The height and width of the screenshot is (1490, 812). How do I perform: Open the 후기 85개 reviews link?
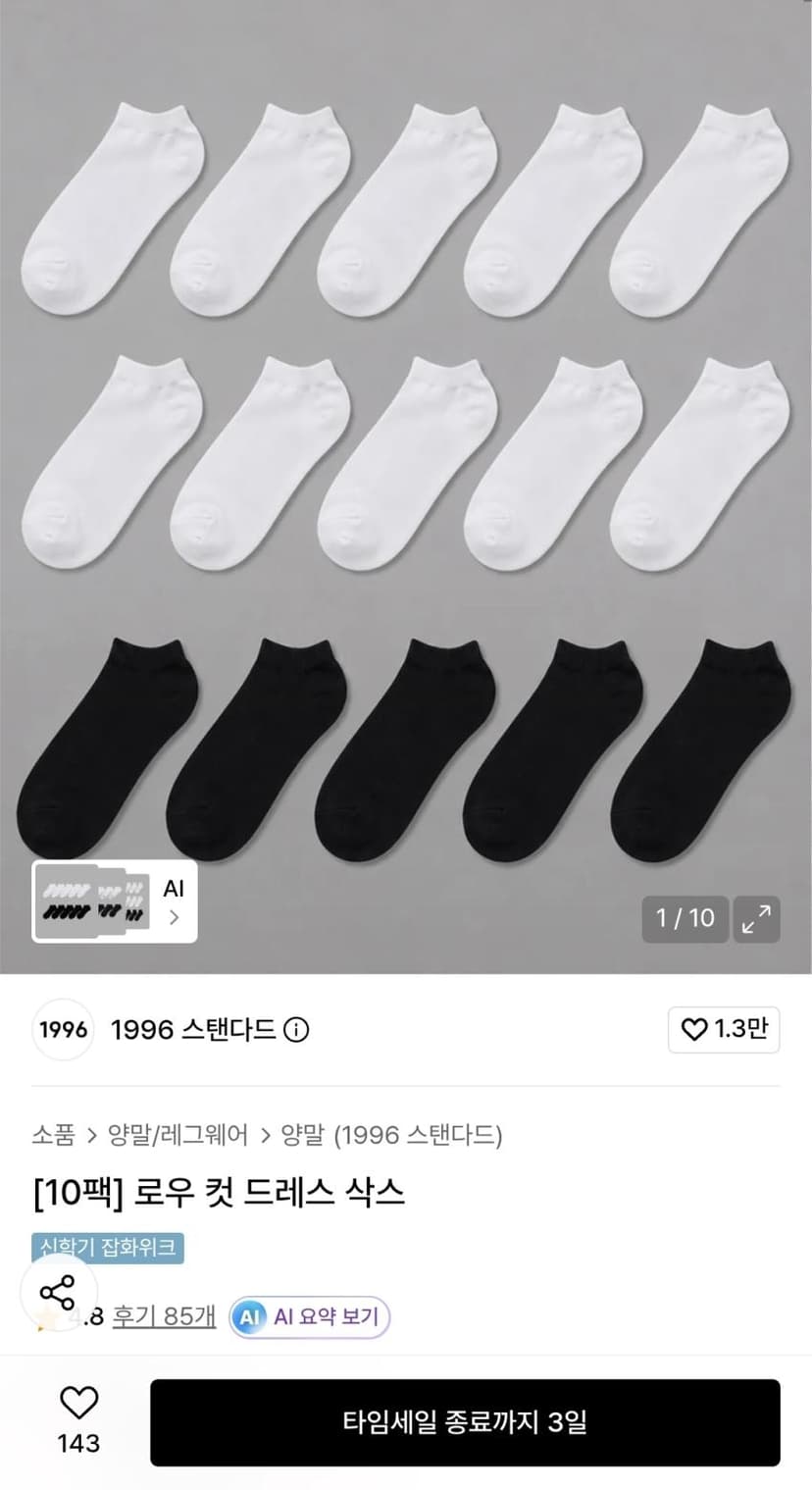click(164, 1316)
